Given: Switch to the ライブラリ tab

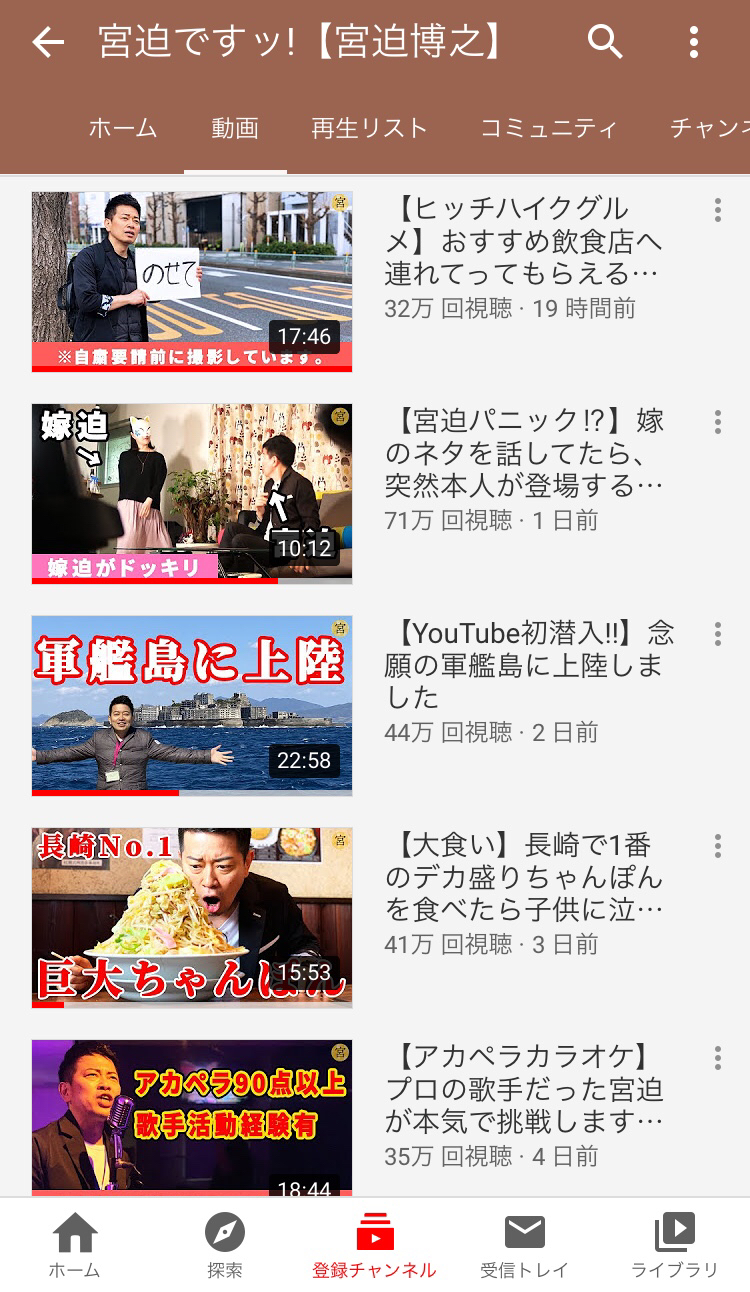Looking at the screenshot, I should [674, 1245].
